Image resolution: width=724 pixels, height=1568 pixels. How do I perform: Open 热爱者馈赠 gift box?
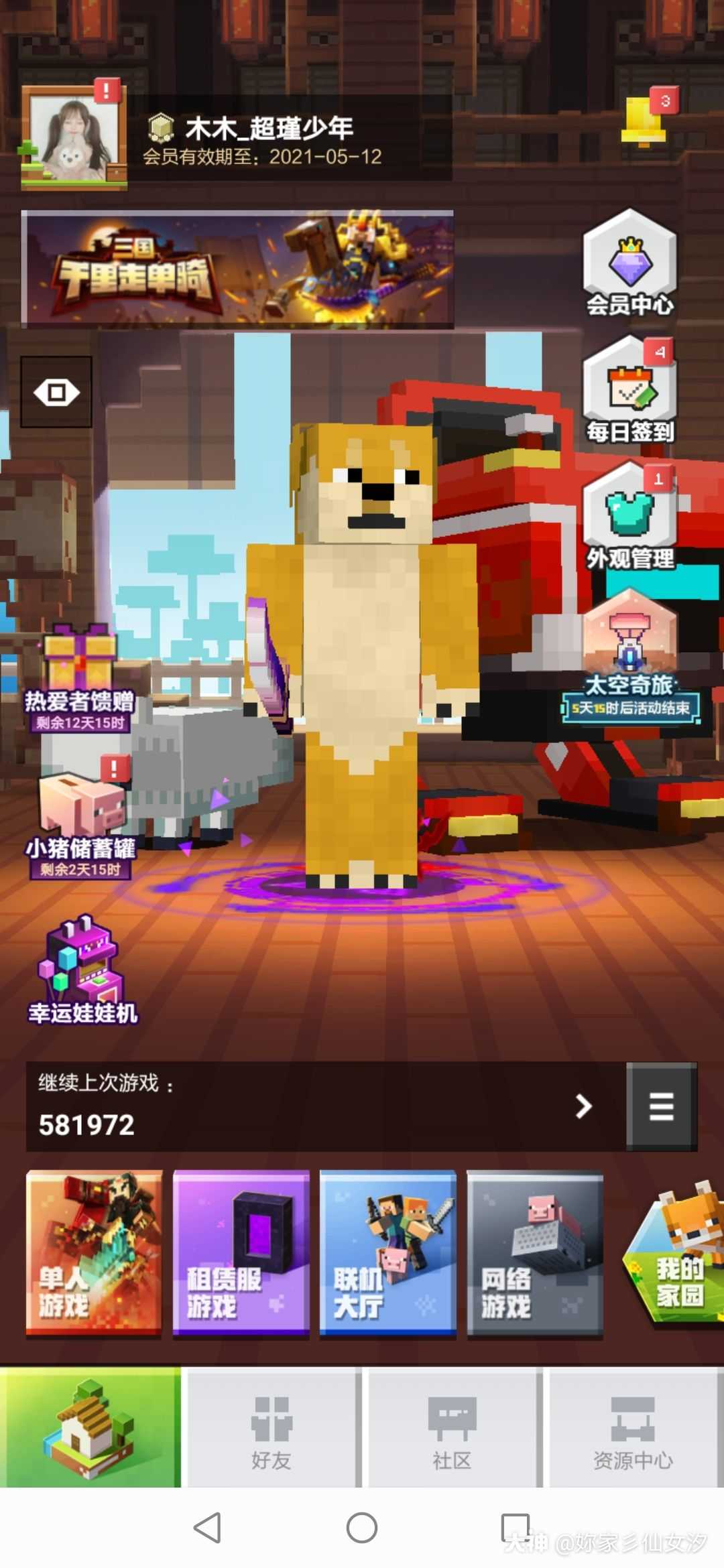coord(80,677)
